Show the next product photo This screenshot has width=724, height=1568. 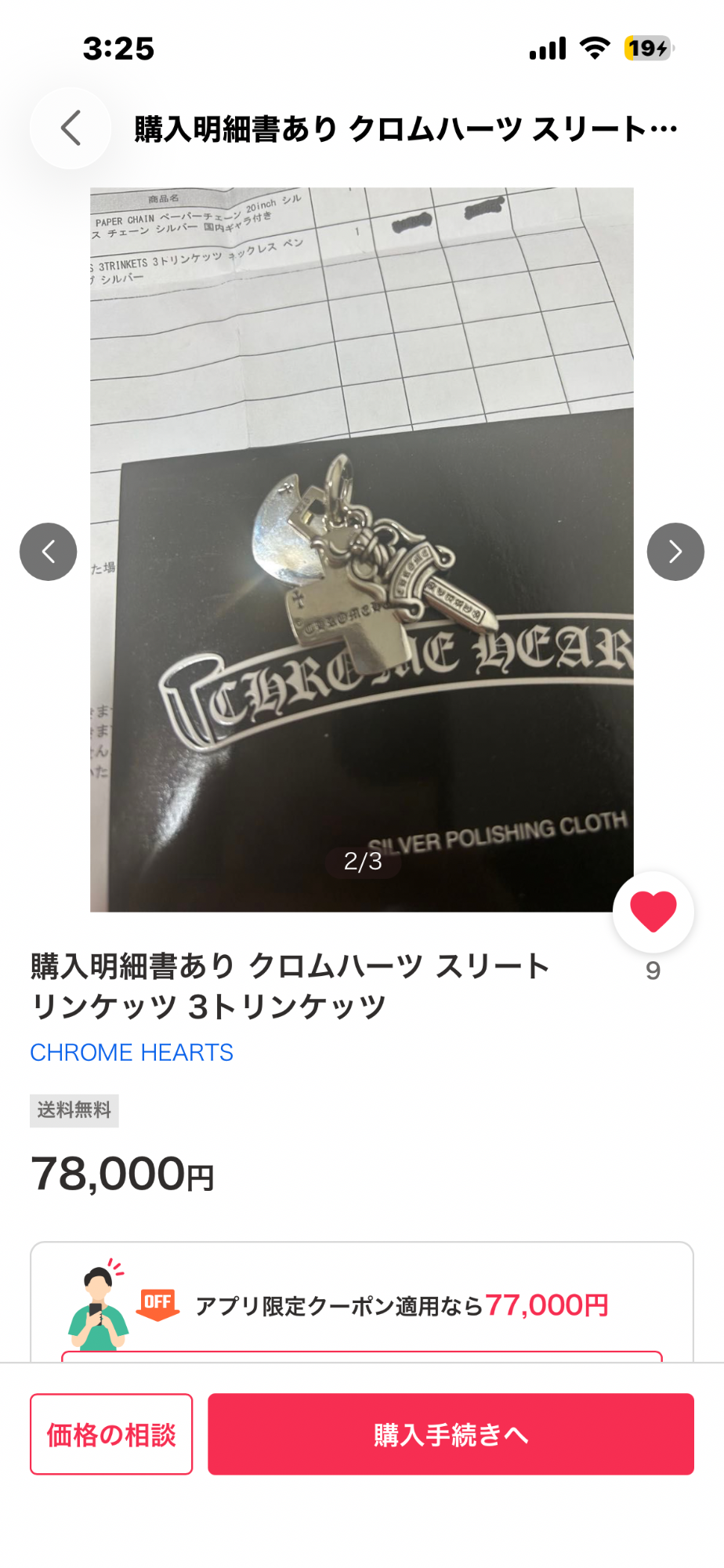(x=675, y=552)
